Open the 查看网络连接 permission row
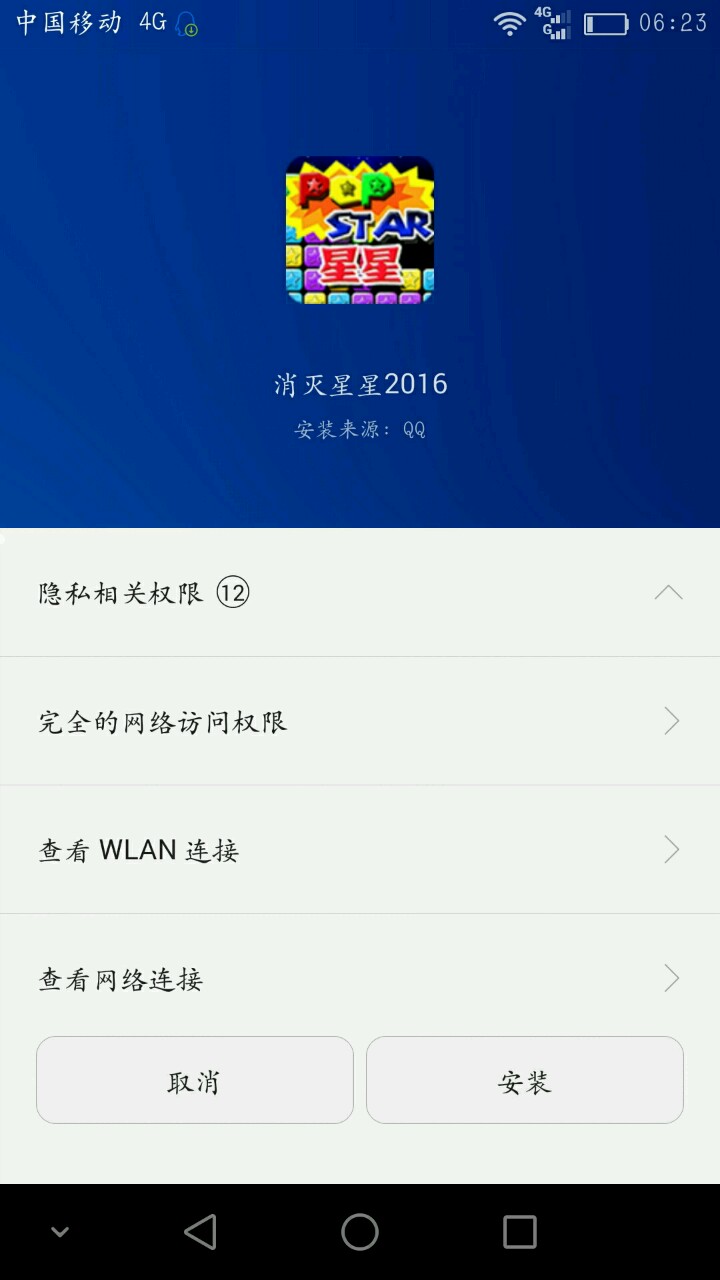The height and width of the screenshot is (1280, 720). [x=360, y=978]
